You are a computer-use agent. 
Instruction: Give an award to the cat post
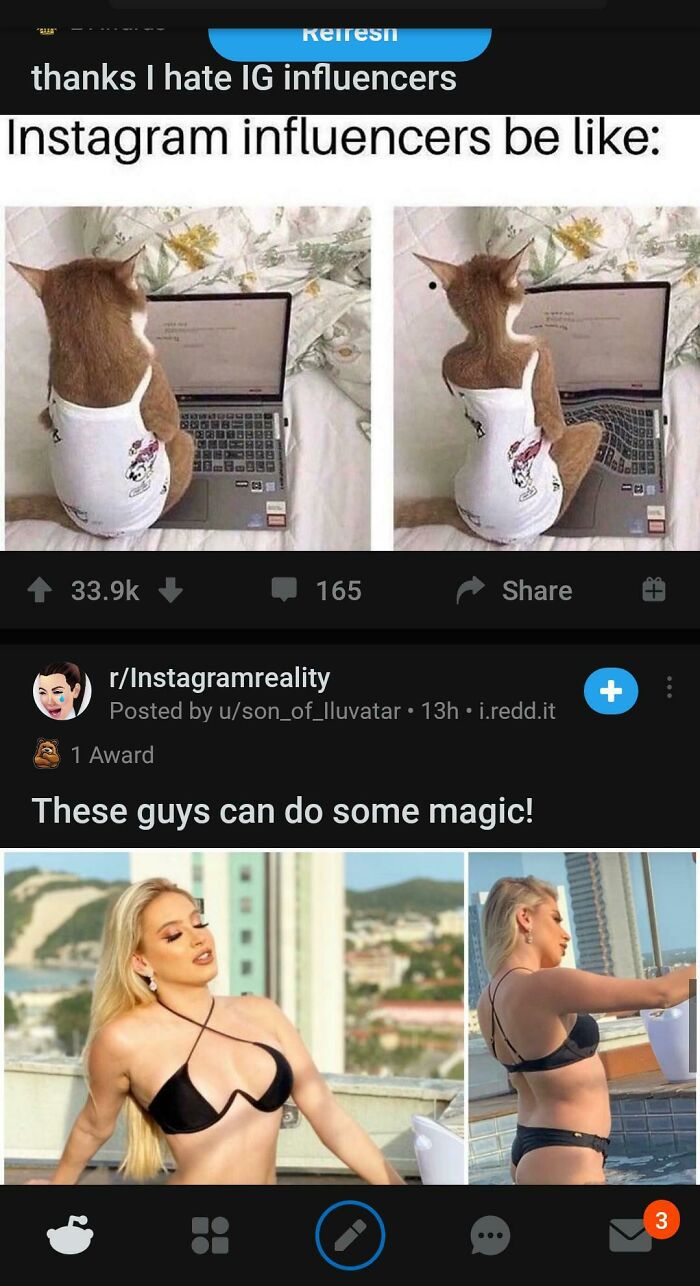click(653, 590)
